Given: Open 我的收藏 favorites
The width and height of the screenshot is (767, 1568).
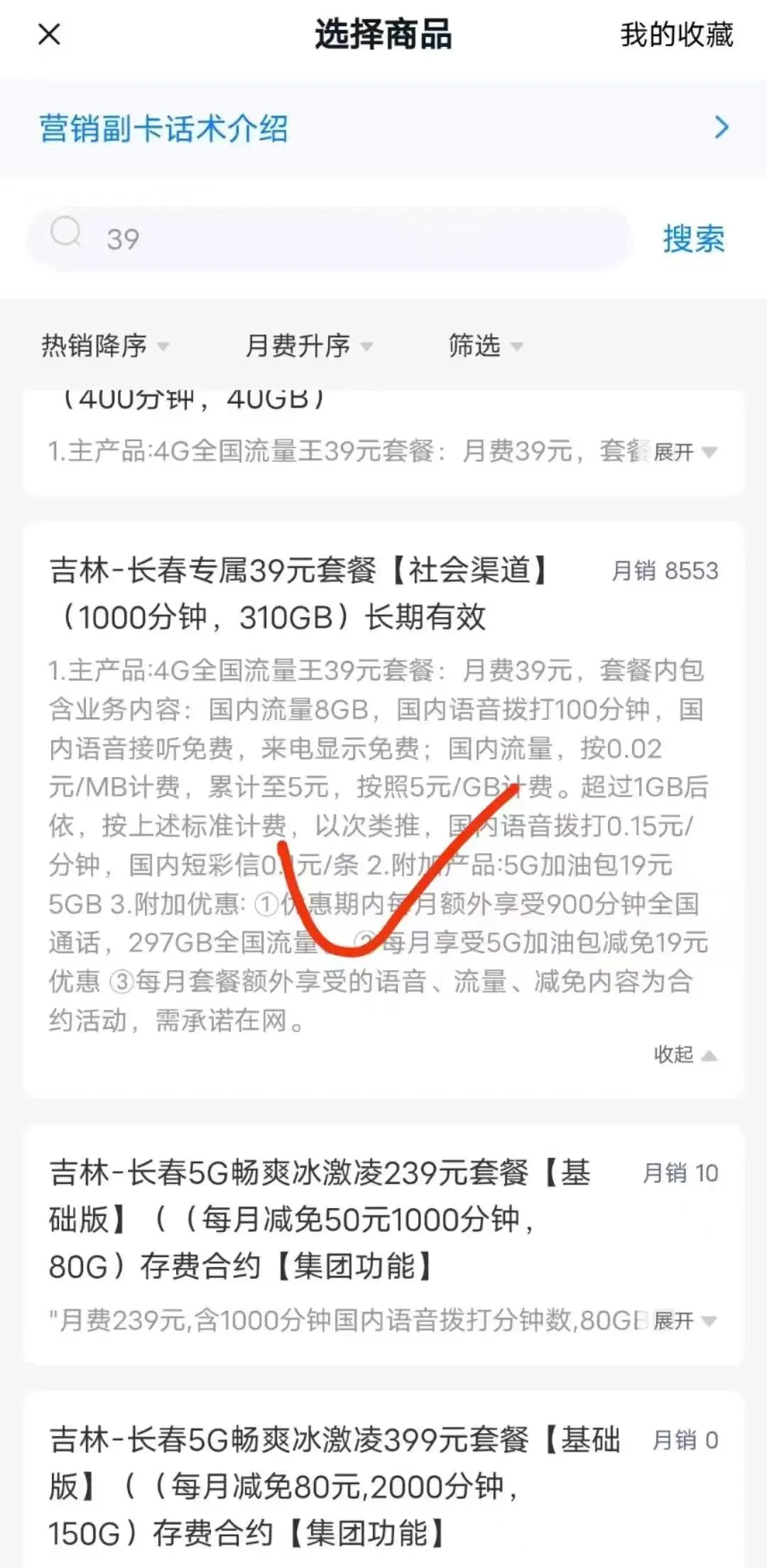Looking at the screenshot, I should [x=676, y=34].
